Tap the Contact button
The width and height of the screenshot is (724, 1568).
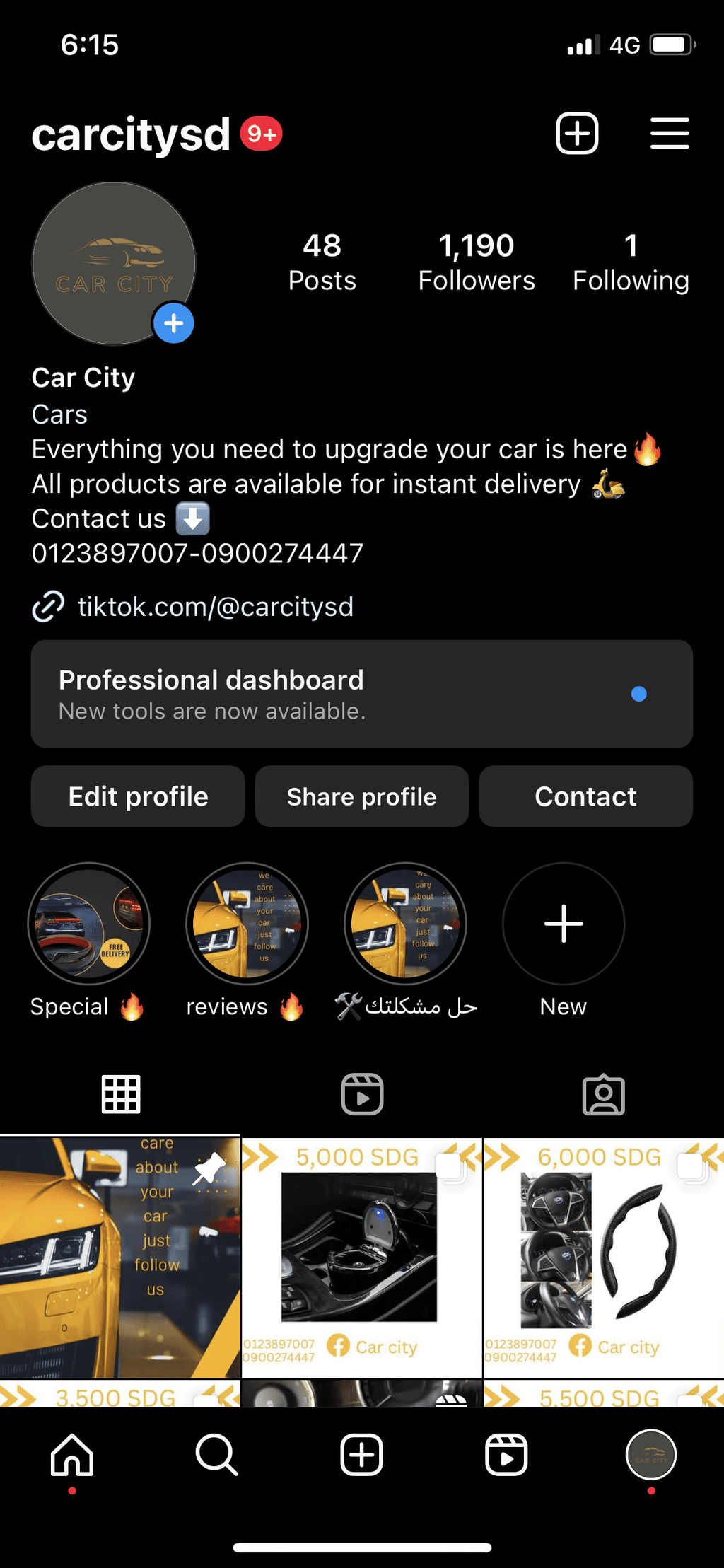click(x=585, y=796)
